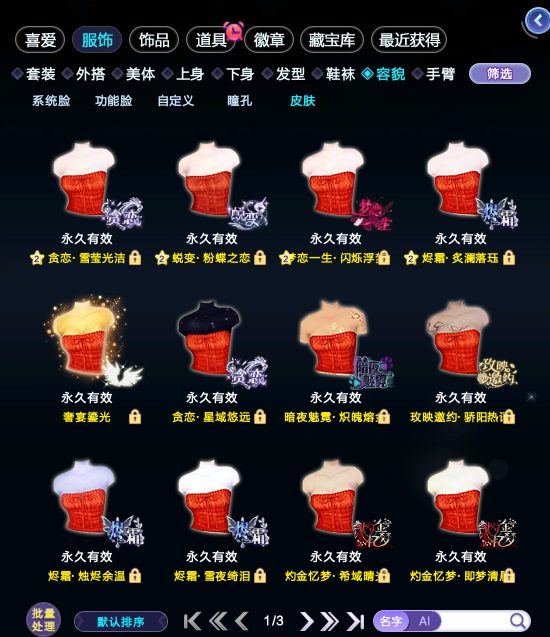Choose the 手臂 category

(x=434, y=74)
